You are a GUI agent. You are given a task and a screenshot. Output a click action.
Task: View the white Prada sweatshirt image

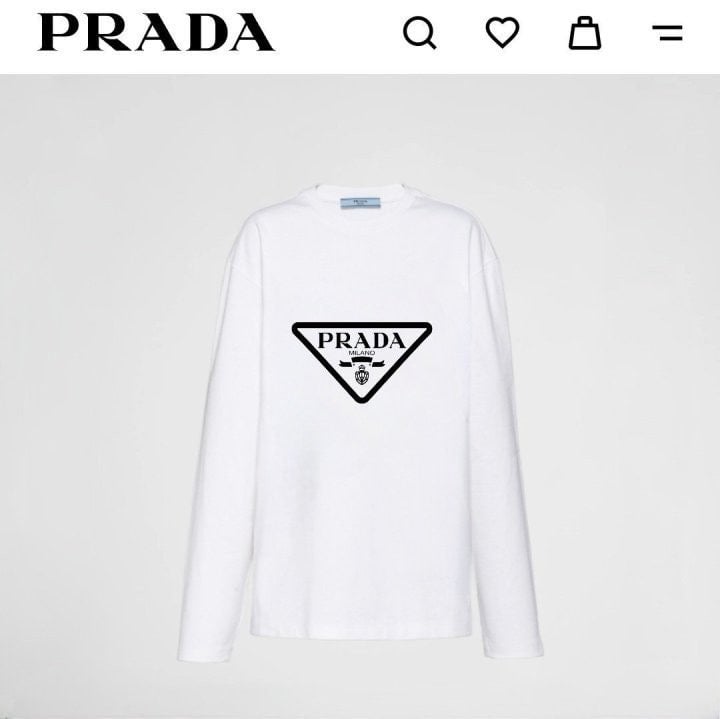click(x=360, y=420)
